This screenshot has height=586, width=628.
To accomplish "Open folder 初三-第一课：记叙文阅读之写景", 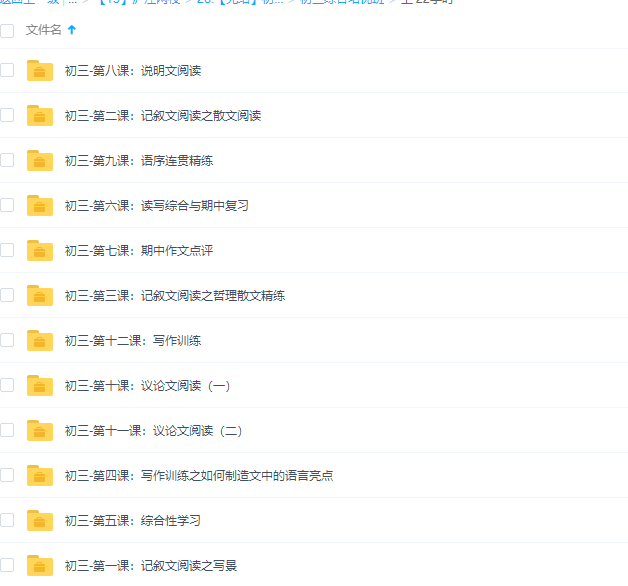I will point(150,566).
